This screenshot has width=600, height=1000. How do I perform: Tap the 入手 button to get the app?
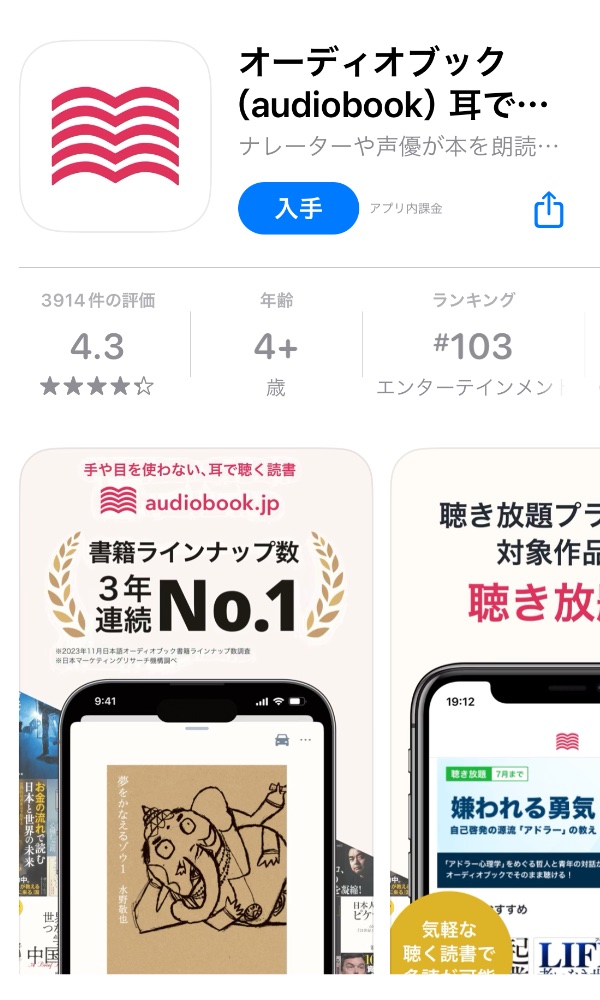tap(298, 208)
